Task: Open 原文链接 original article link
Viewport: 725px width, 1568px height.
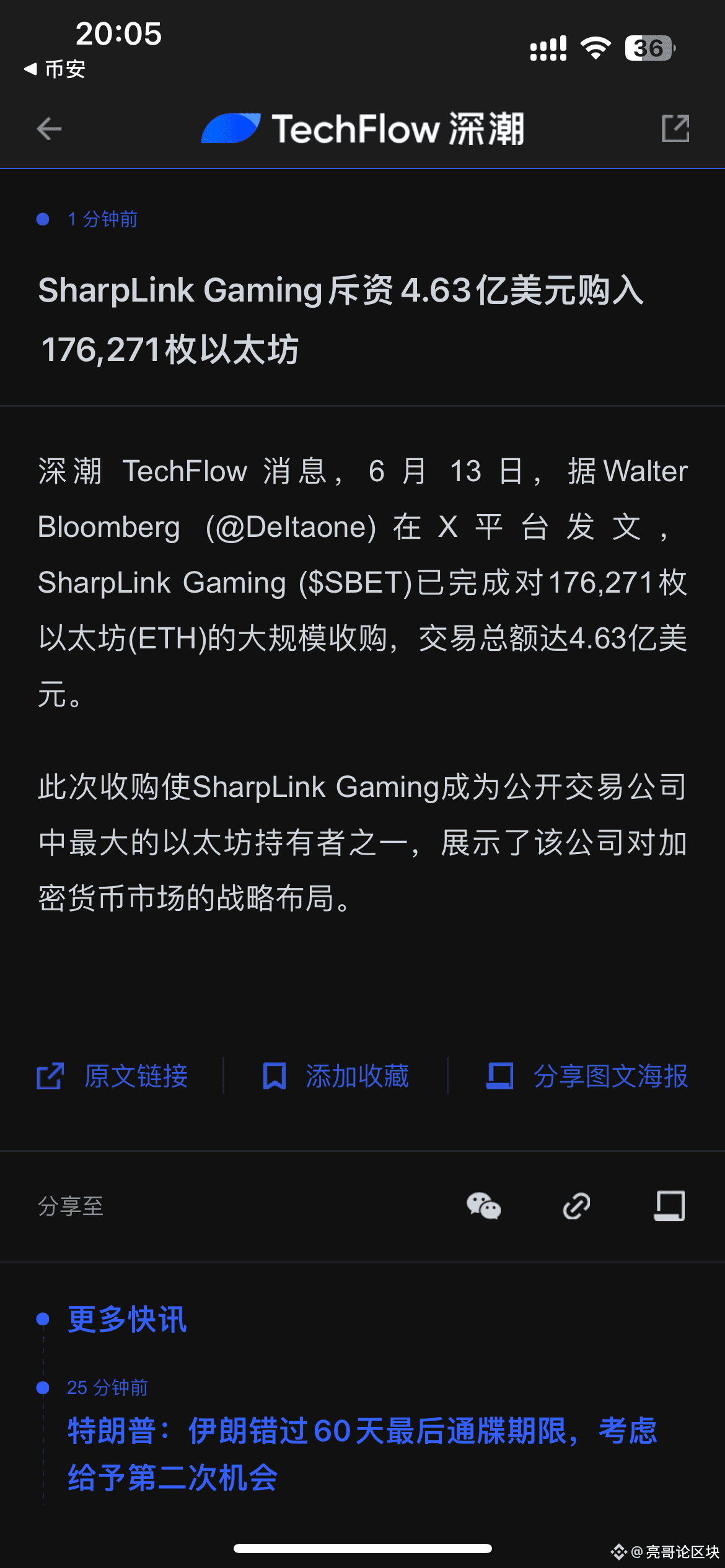Action: click(113, 1076)
